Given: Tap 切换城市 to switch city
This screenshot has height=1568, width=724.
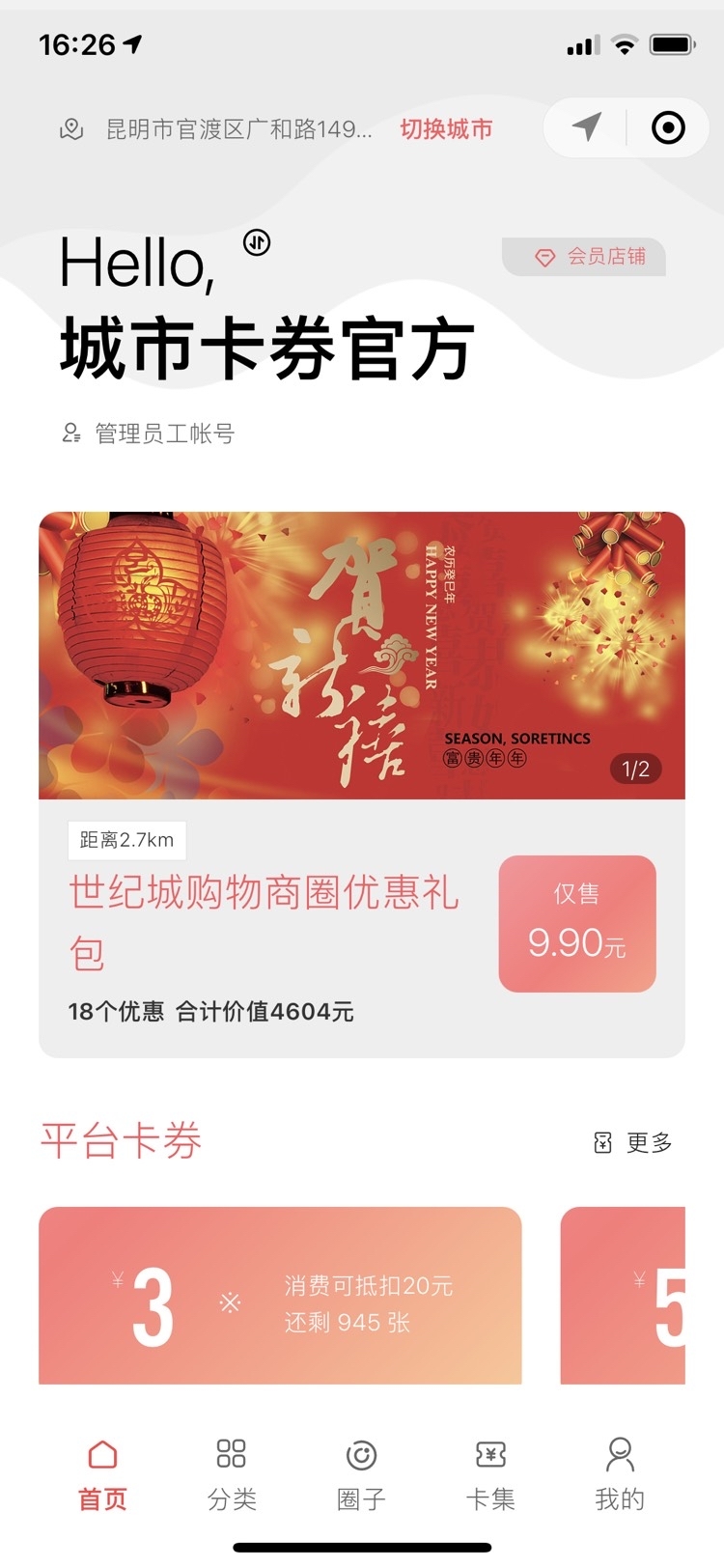Looking at the screenshot, I should (446, 128).
